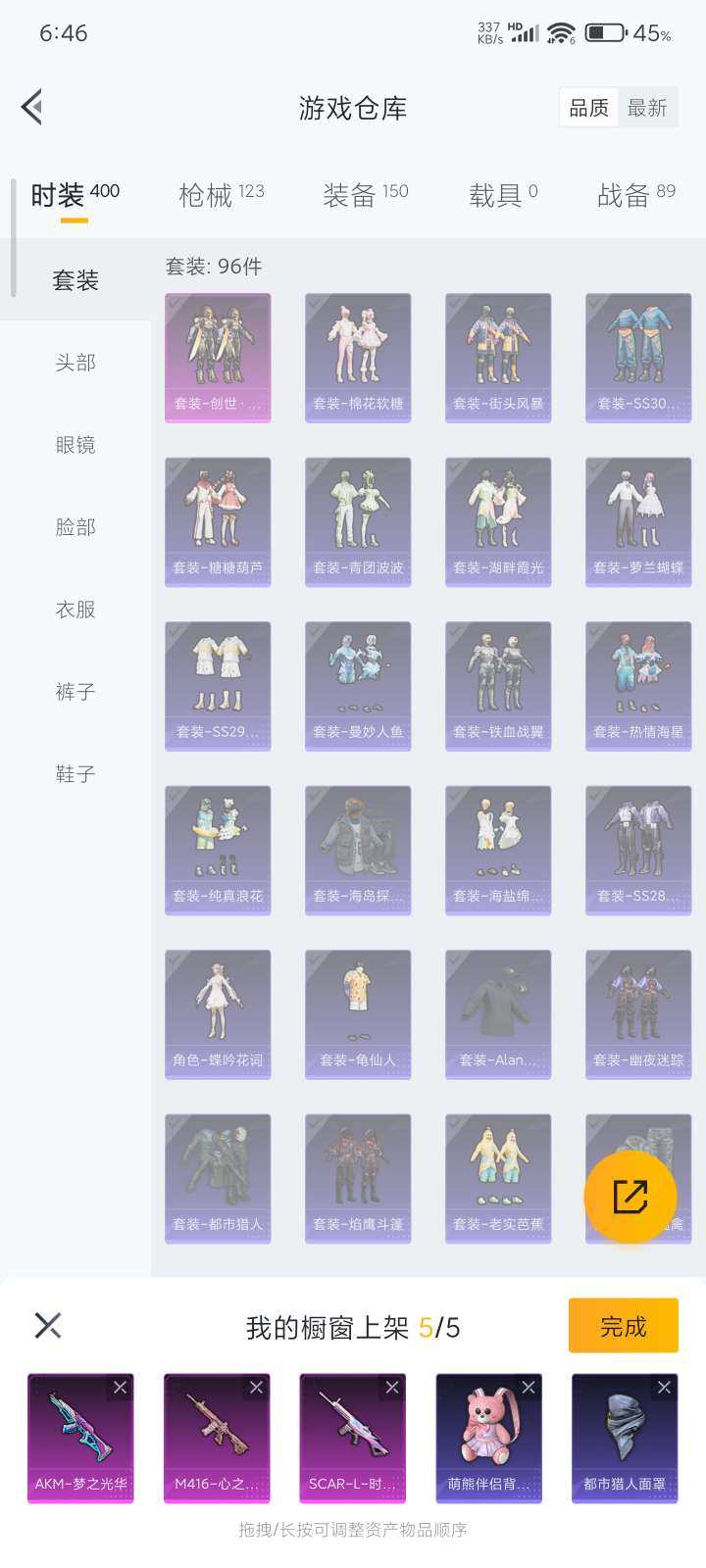Tap the orange share floating button
This screenshot has height=1568, width=706.
[x=630, y=1197]
